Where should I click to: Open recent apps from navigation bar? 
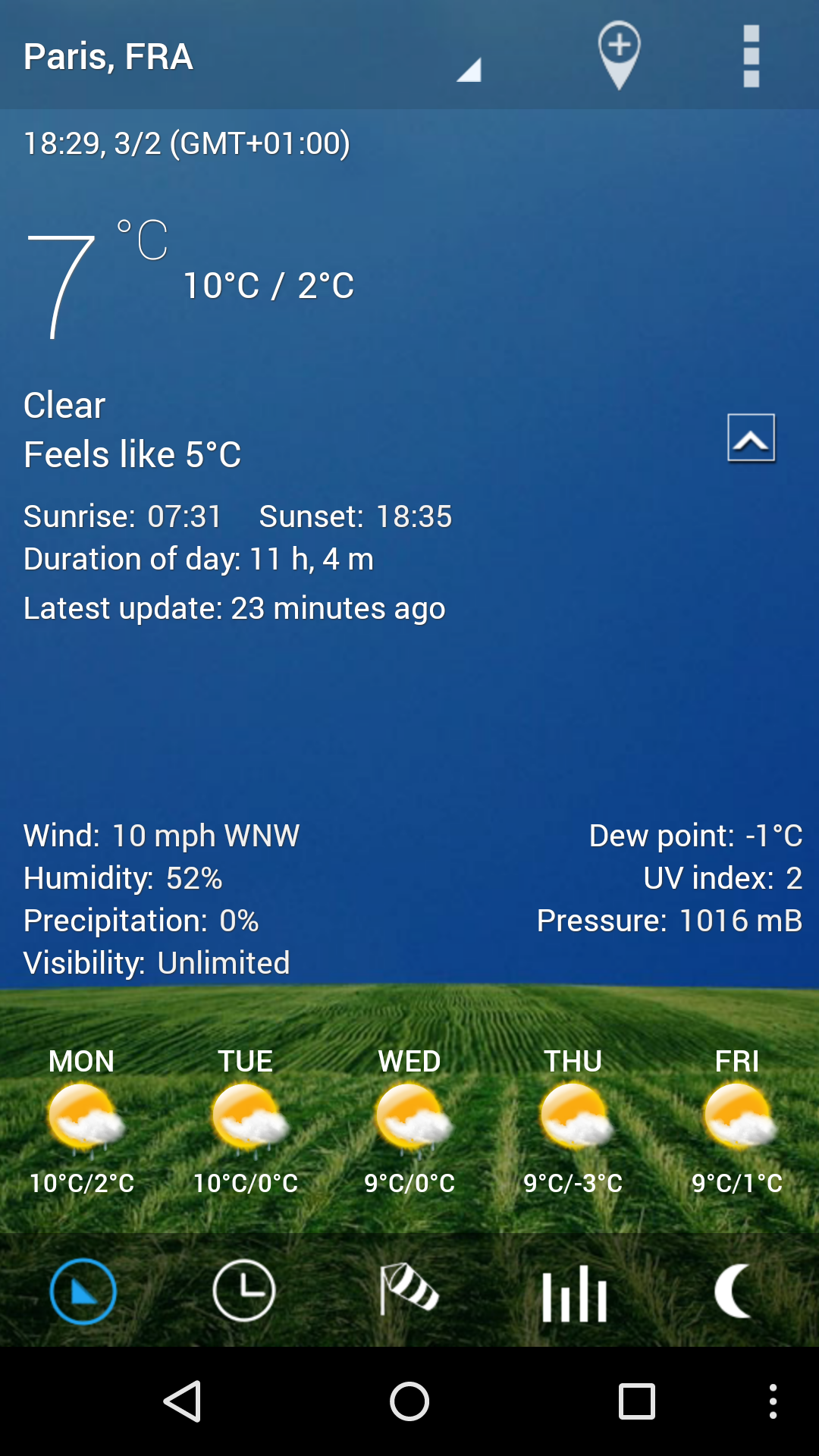637,1401
